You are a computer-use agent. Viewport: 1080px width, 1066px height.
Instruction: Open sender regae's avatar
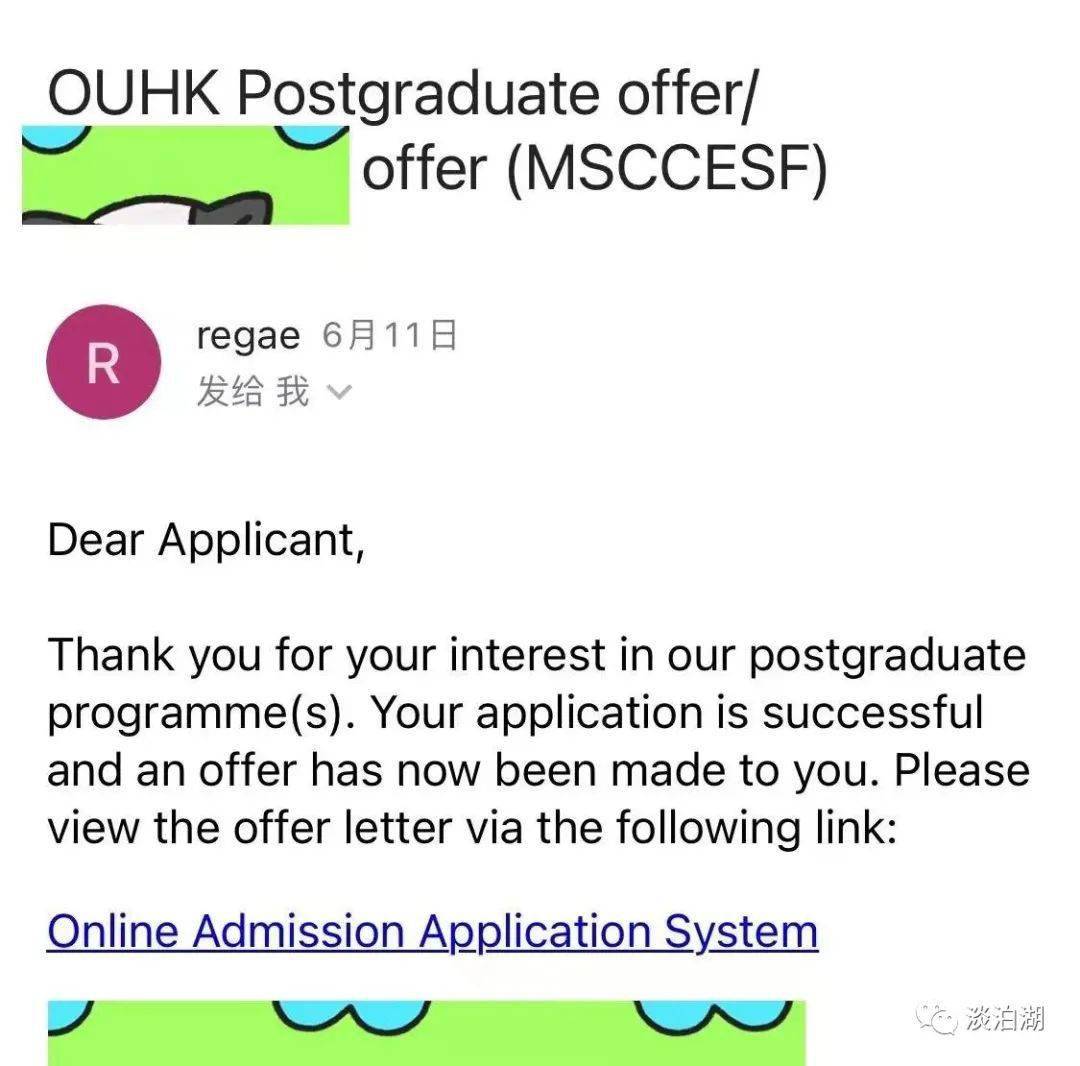tap(104, 362)
